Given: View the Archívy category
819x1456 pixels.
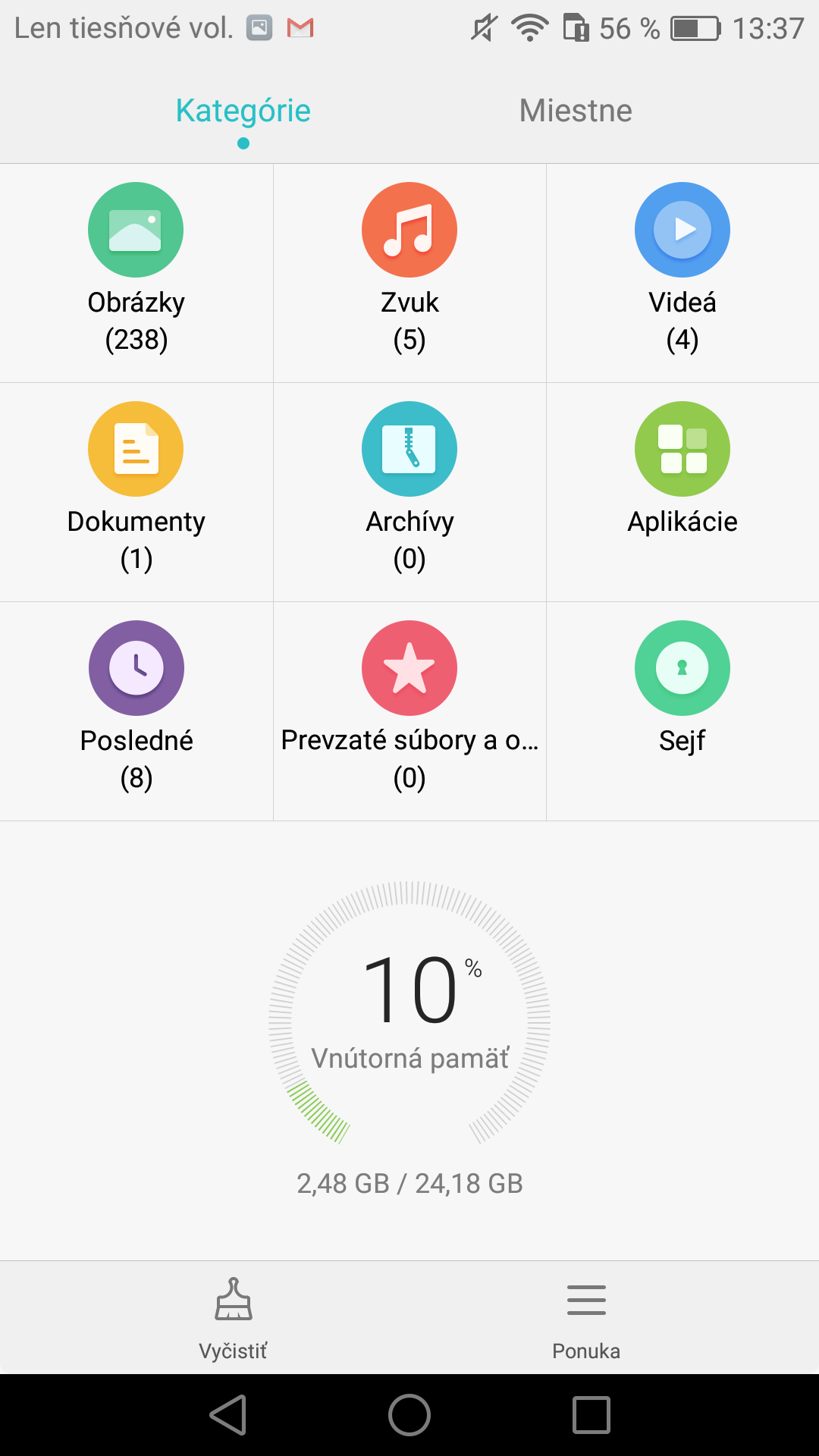Looking at the screenshot, I should (409, 492).
